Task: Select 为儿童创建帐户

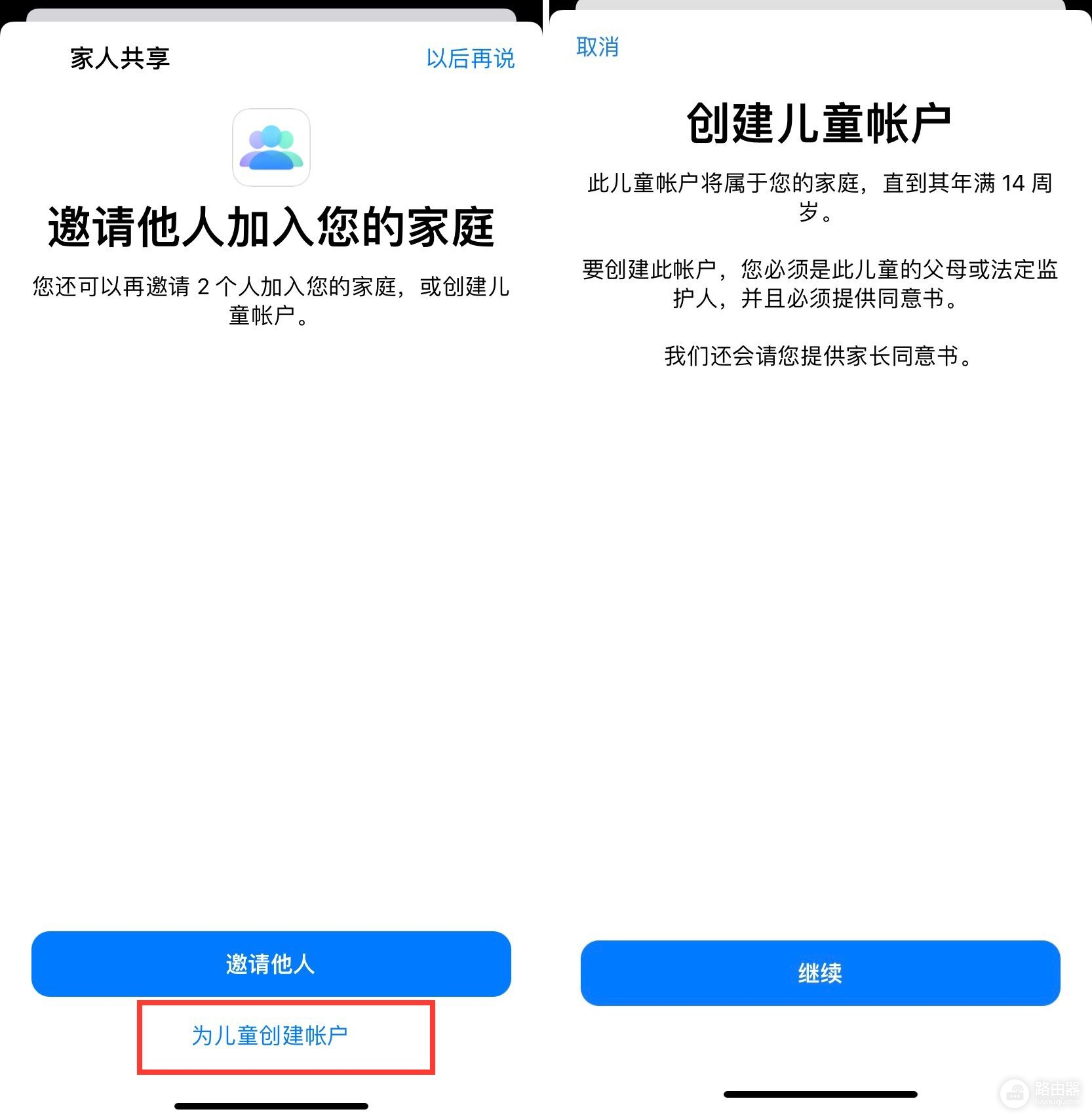Action: tap(269, 1035)
